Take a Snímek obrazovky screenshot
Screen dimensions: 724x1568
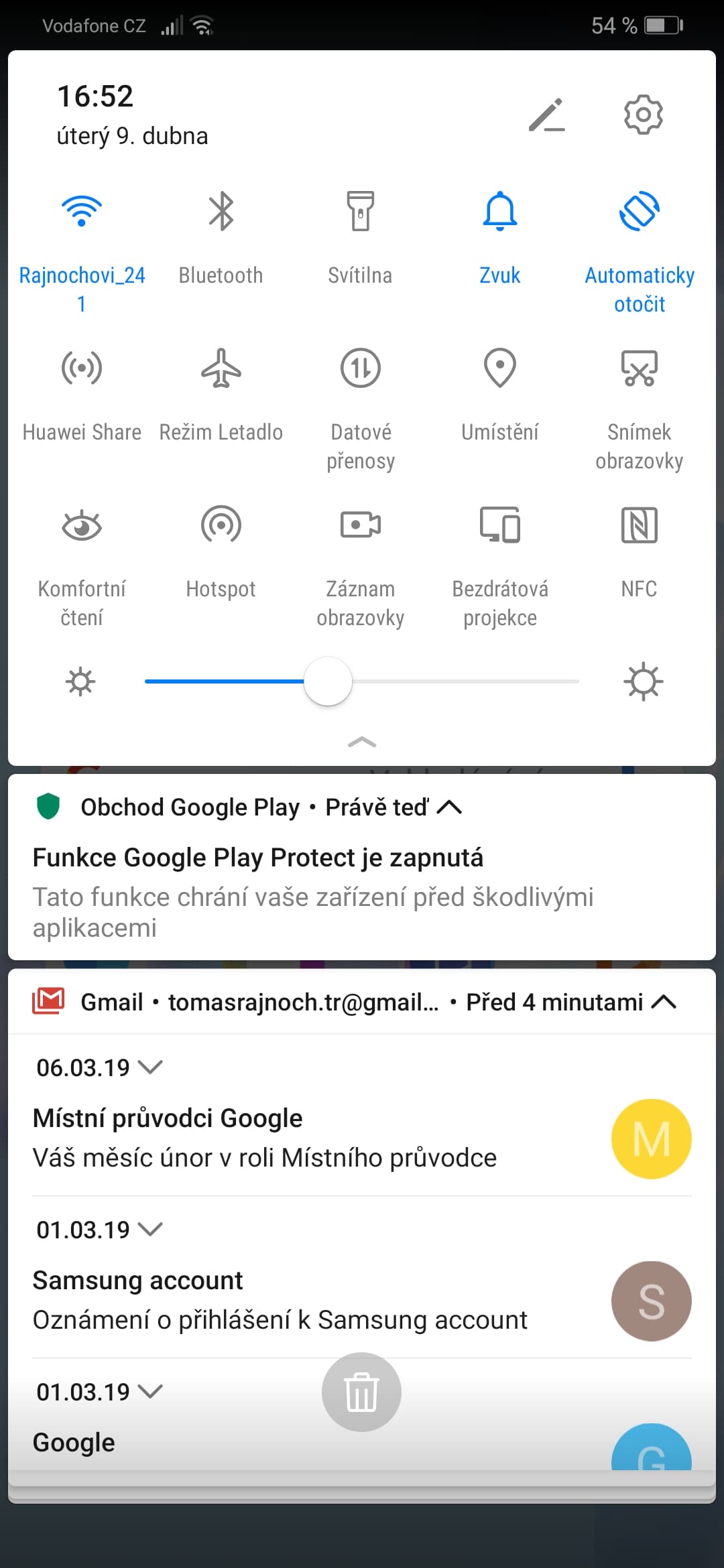pos(640,368)
